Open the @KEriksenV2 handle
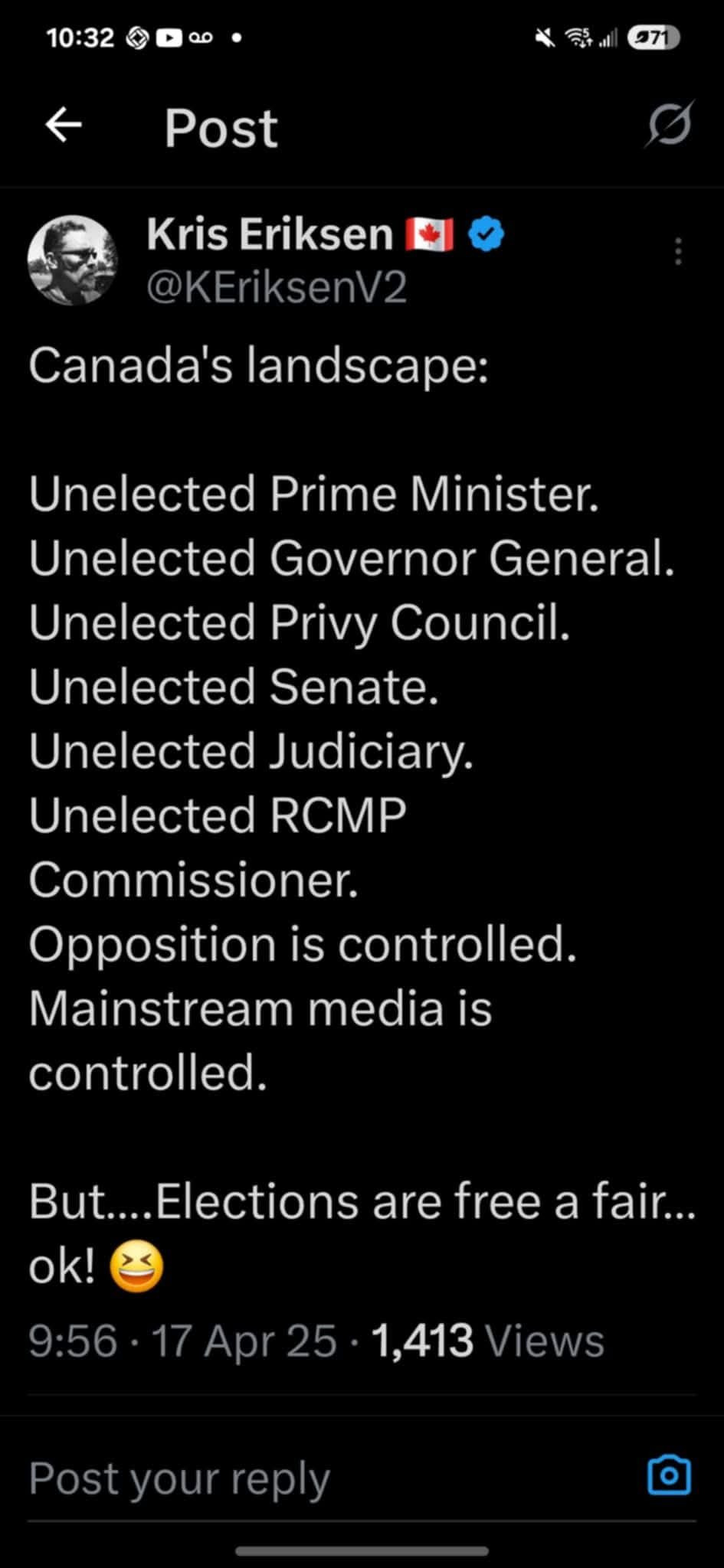The height and width of the screenshot is (1568, 724). tap(277, 288)
